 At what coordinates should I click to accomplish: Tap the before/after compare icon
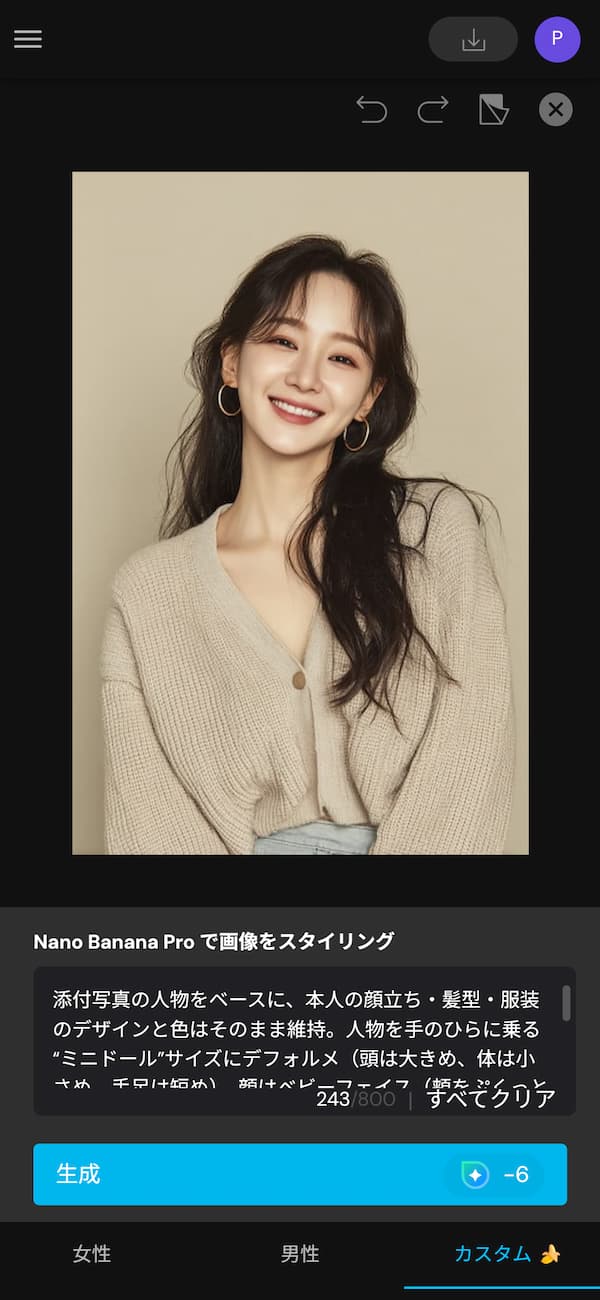[494, 109]
